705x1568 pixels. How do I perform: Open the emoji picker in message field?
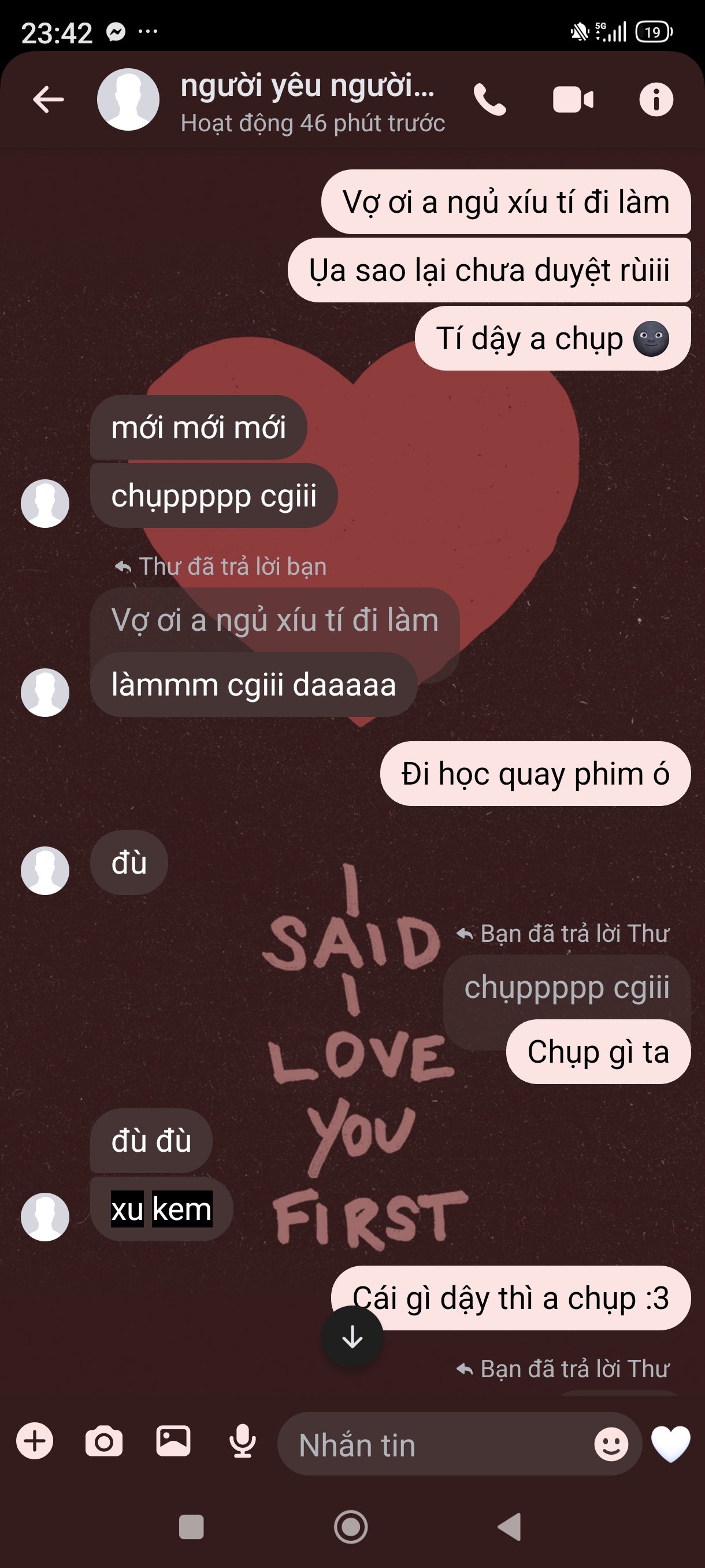(611, 1444)
